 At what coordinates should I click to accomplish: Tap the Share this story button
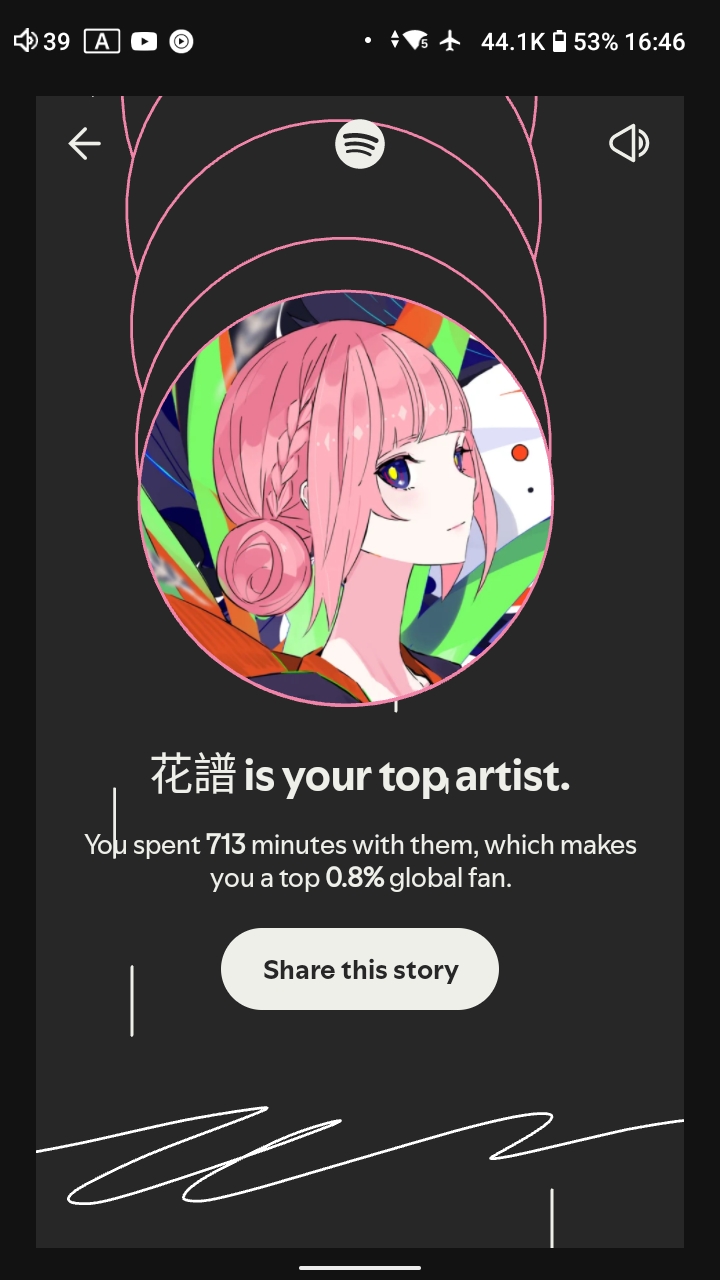[360, 969]
